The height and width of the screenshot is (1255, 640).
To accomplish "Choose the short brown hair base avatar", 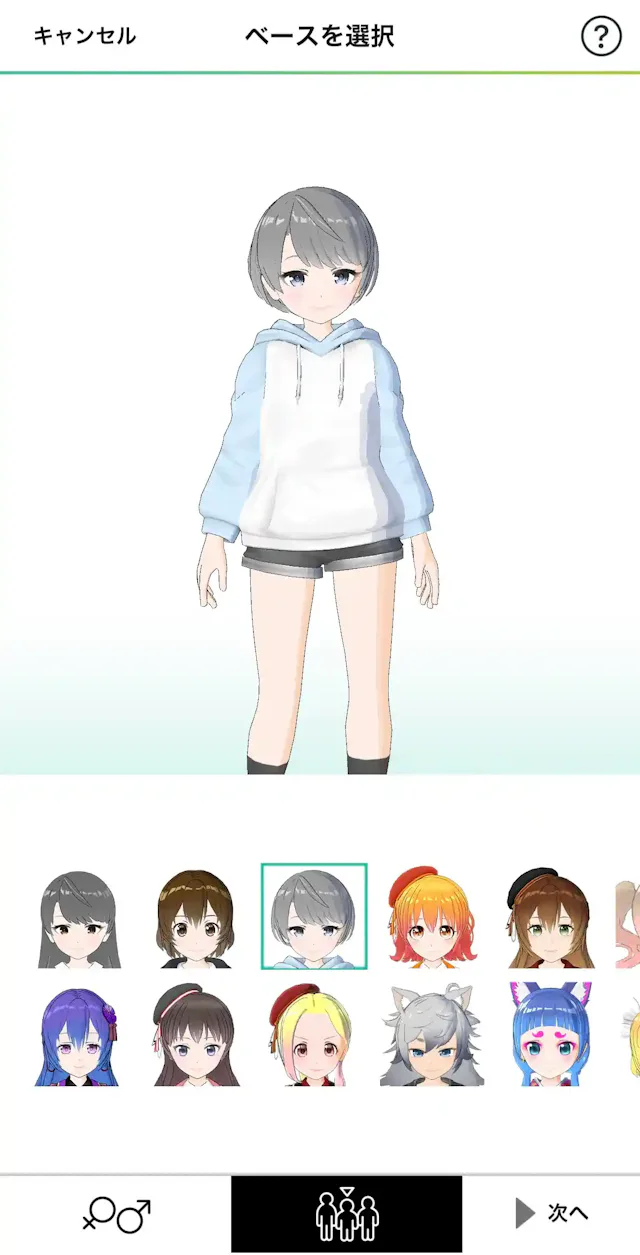I will tap(195, 918).
